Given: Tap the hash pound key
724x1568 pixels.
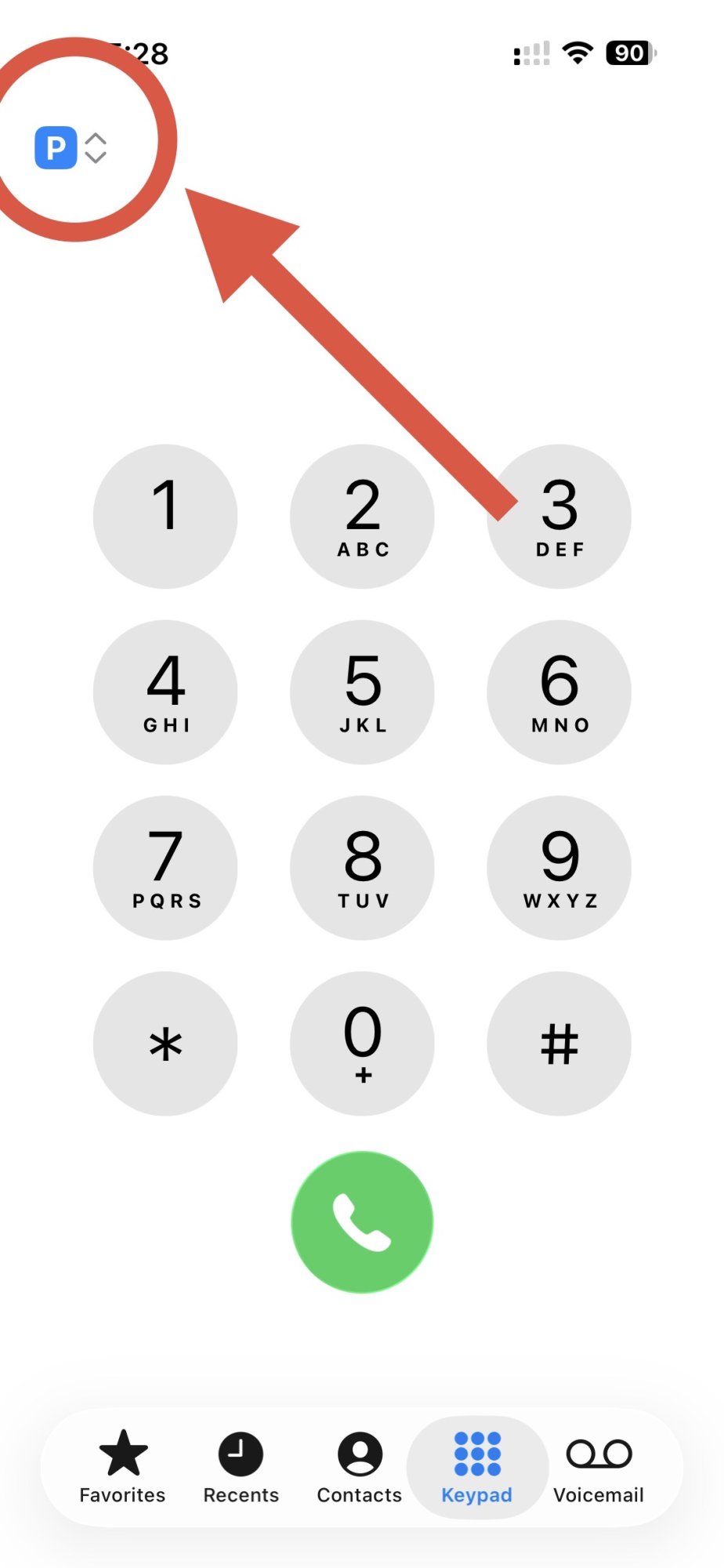Looking at the screenshot, I should [559, 1043].
